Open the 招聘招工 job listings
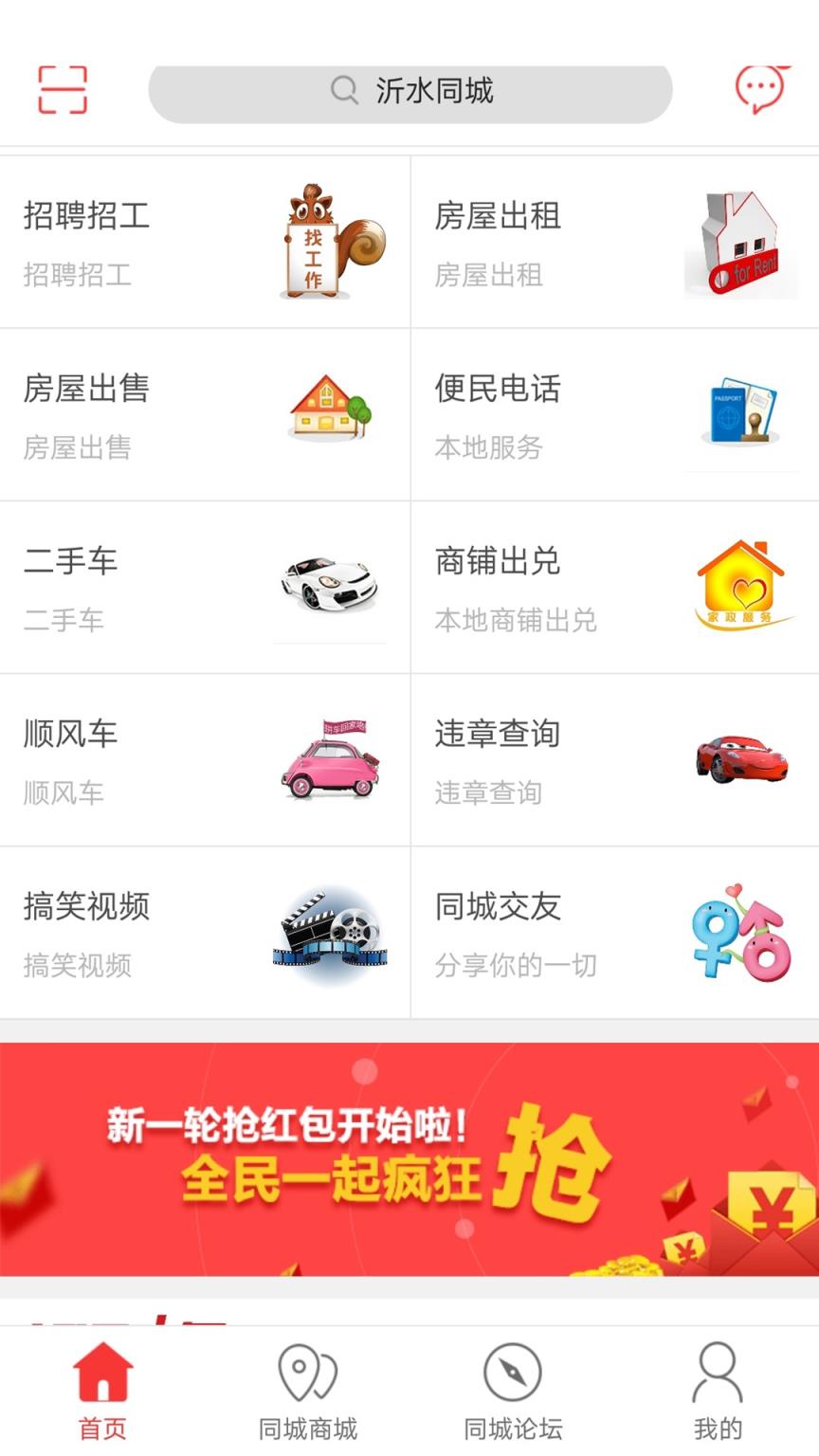Screen dimensions: 819x1456 click(205, 243)
